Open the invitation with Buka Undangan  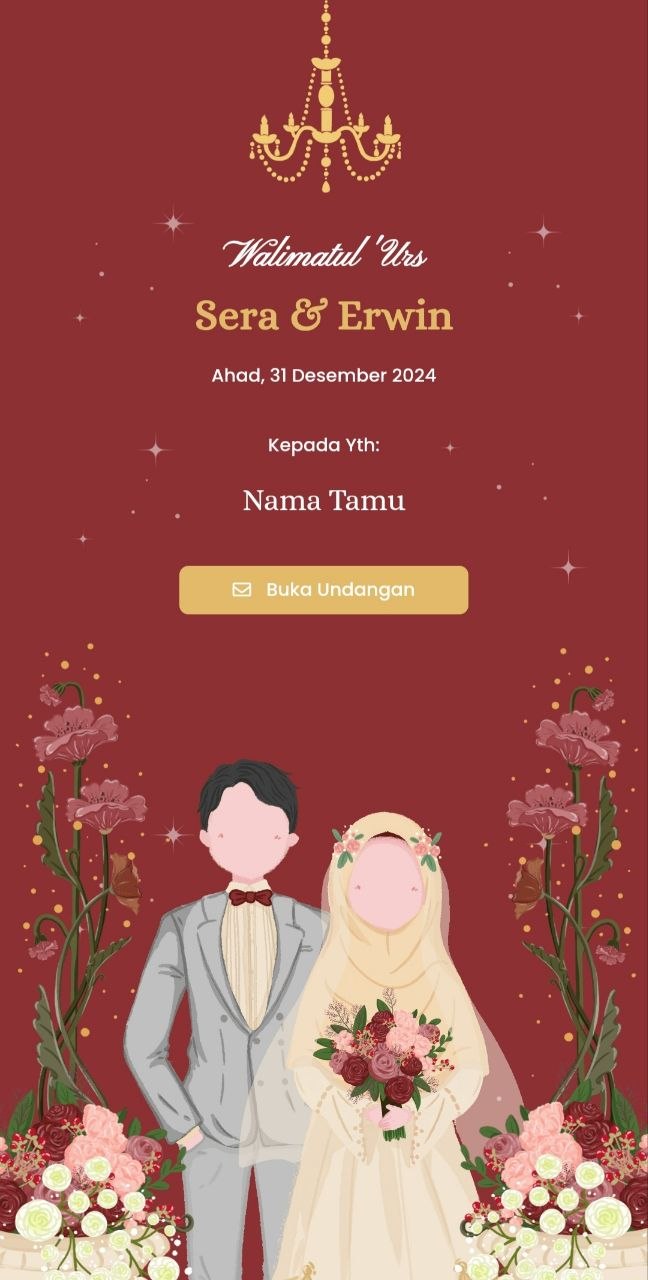click(323, 590)
